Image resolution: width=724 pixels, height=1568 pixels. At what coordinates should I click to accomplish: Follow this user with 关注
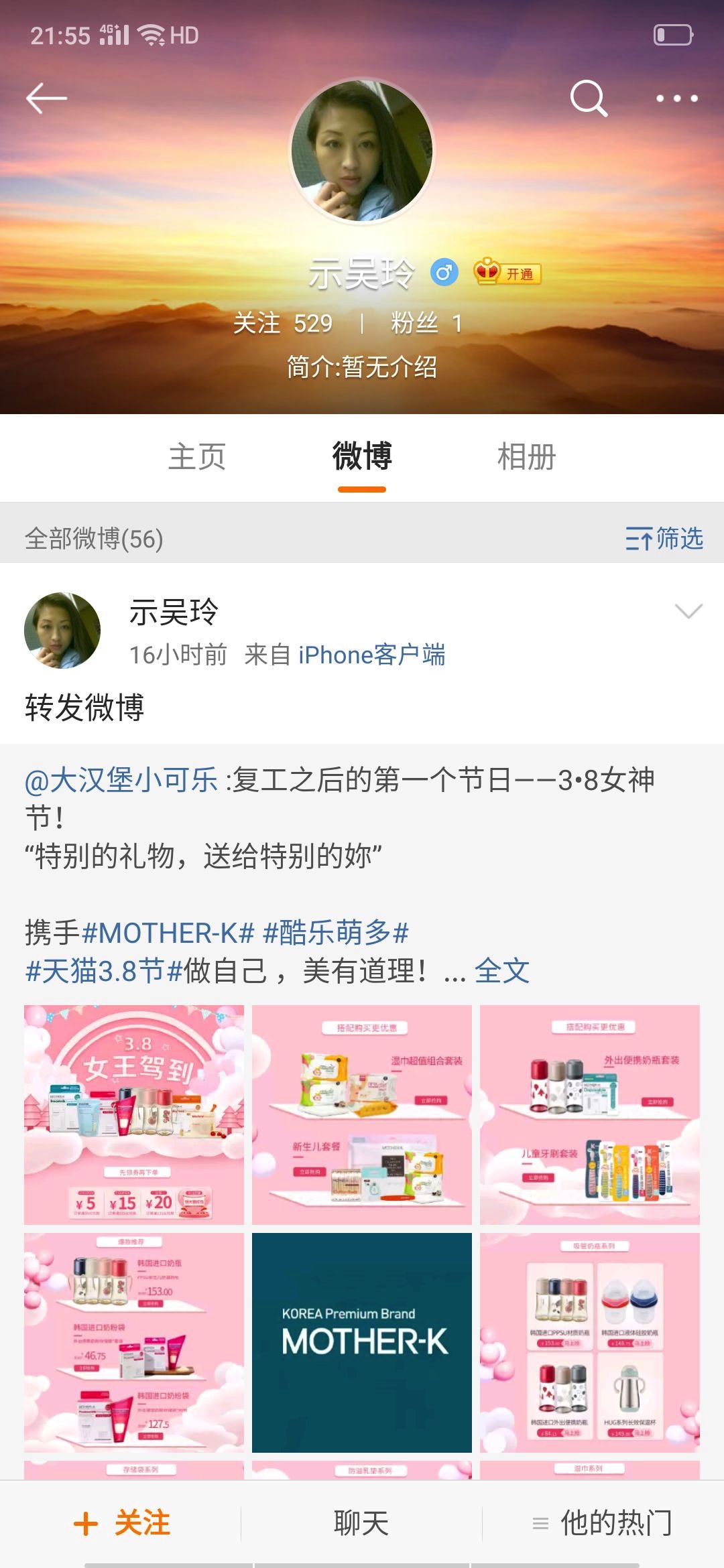point(122,1523)
